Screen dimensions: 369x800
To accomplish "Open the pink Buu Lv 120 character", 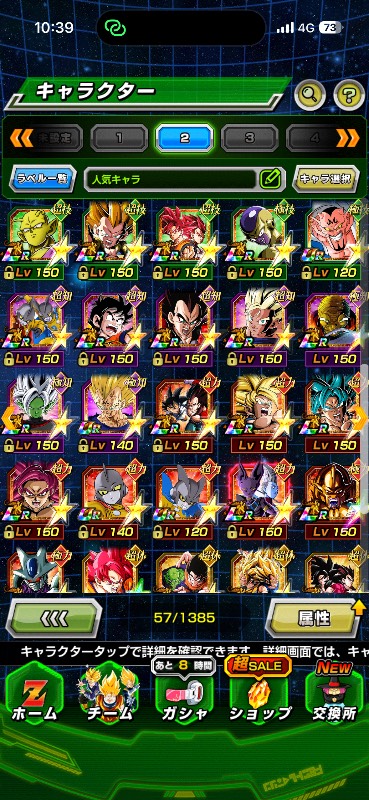I will click(x=335, y=241).
